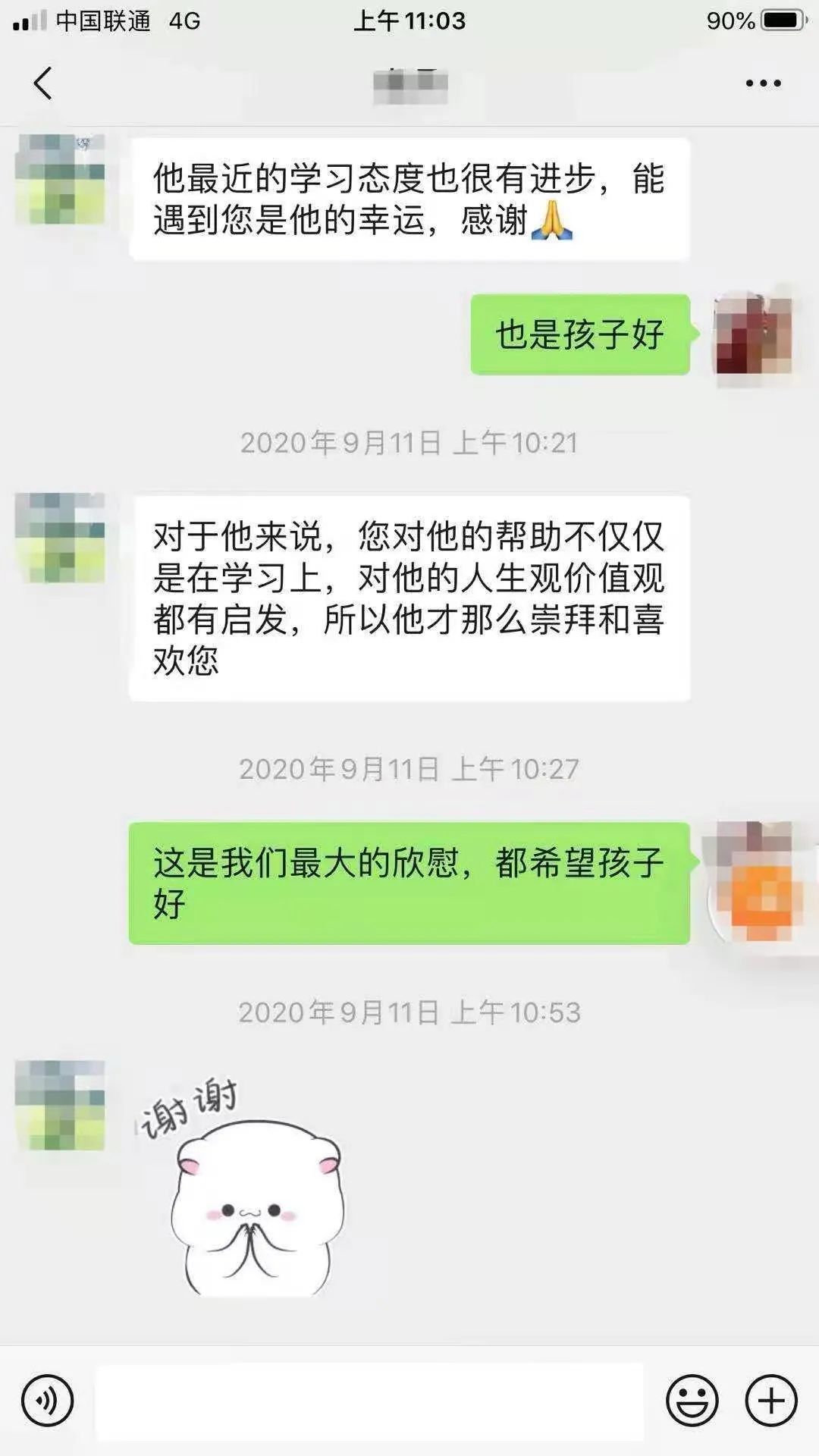Open own avatar beside 也是孩子好

(753, 334)
